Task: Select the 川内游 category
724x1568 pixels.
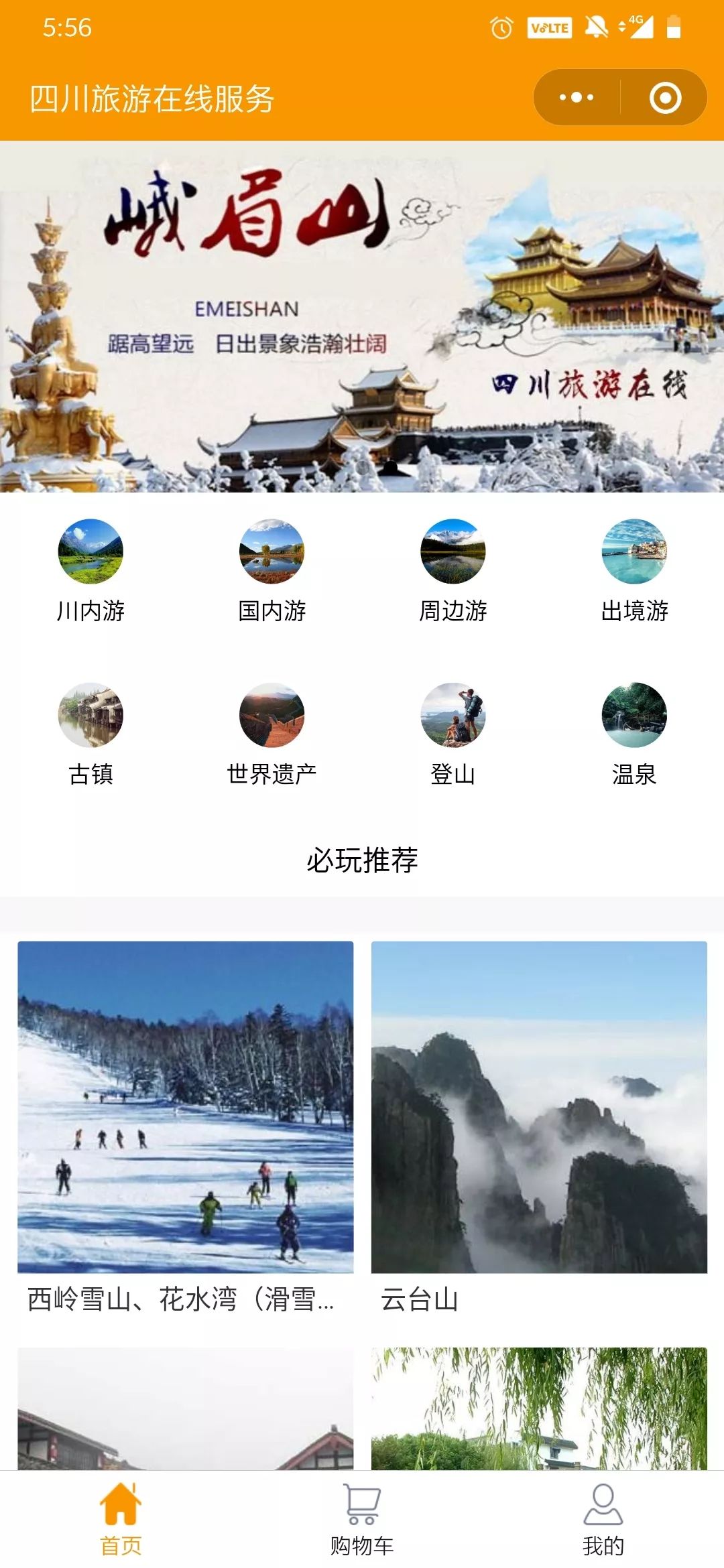Action: (90, 570)
